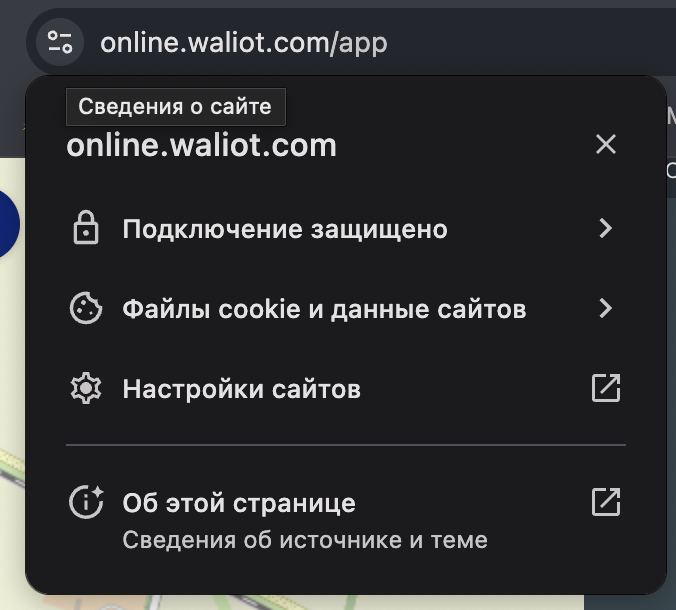The image size is (676, 610).
Task: Open the site information icon in the address bar
Action: coord(61,42)
